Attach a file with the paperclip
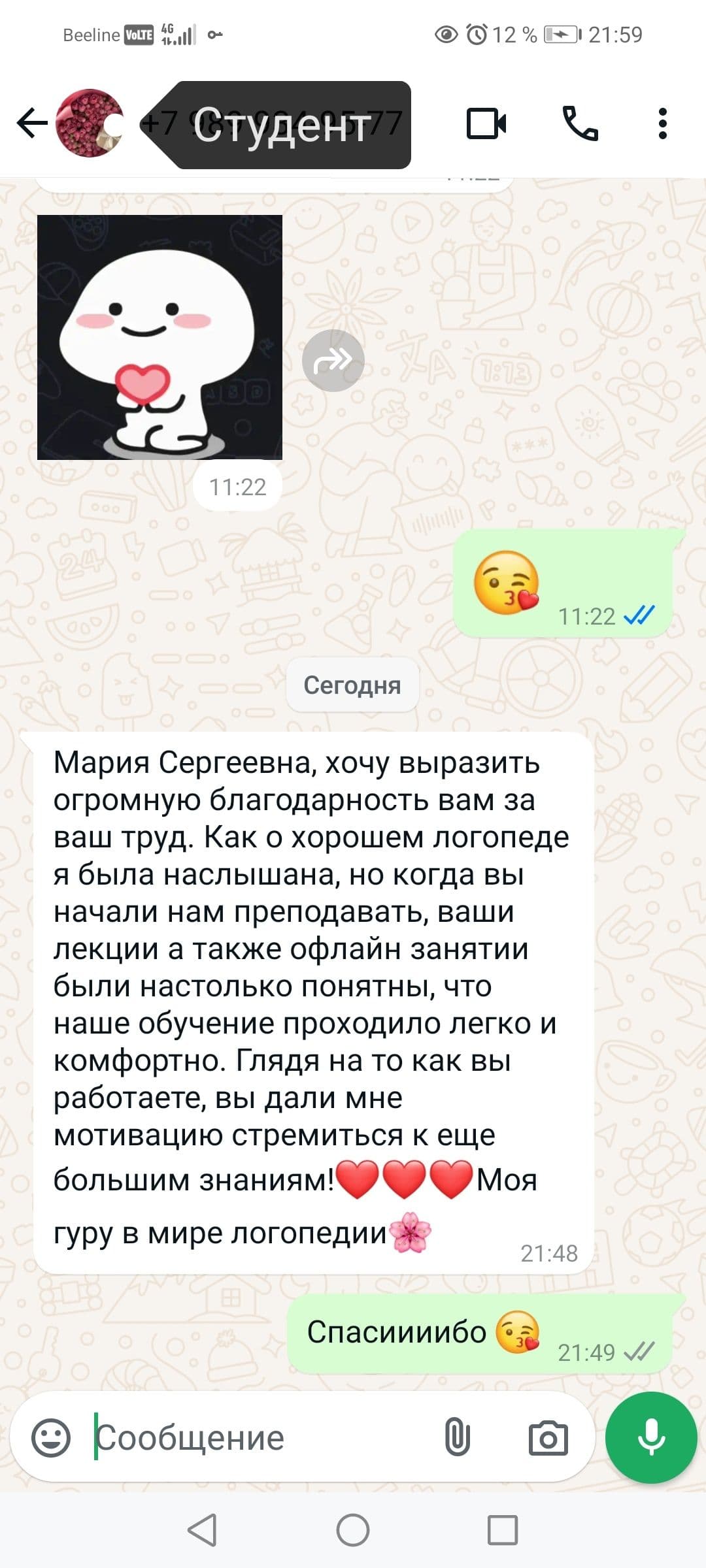This screenshot has width=706, height=1568. click(x=457, y=1438)
